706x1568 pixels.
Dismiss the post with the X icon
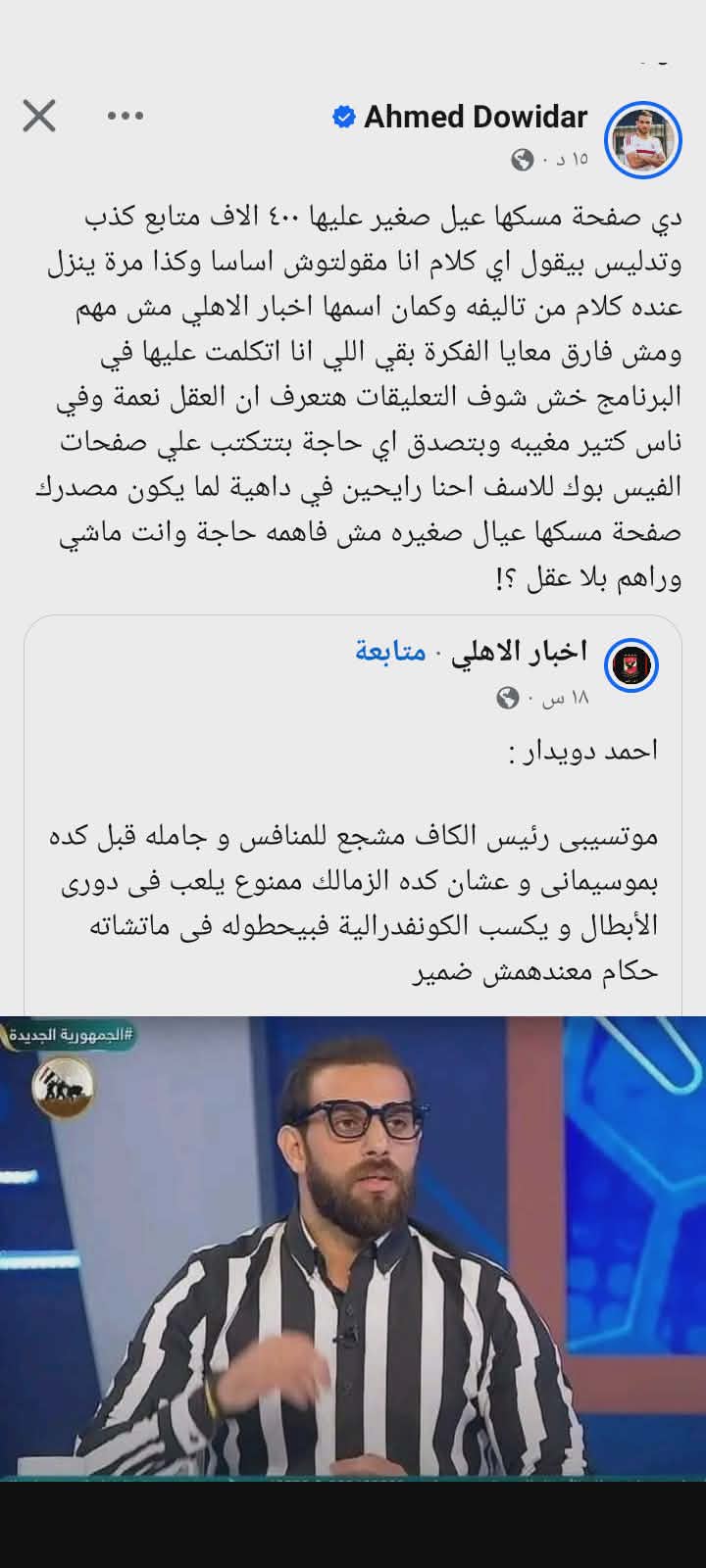[x=39, y=117]
